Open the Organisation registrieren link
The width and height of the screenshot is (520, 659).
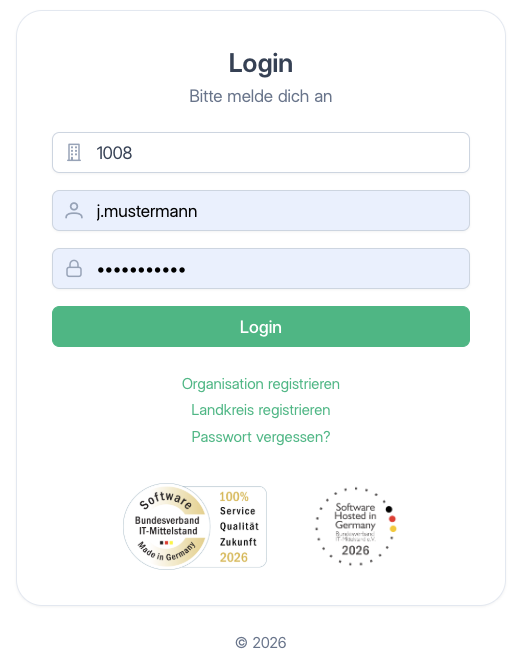(x=261, y=384)
